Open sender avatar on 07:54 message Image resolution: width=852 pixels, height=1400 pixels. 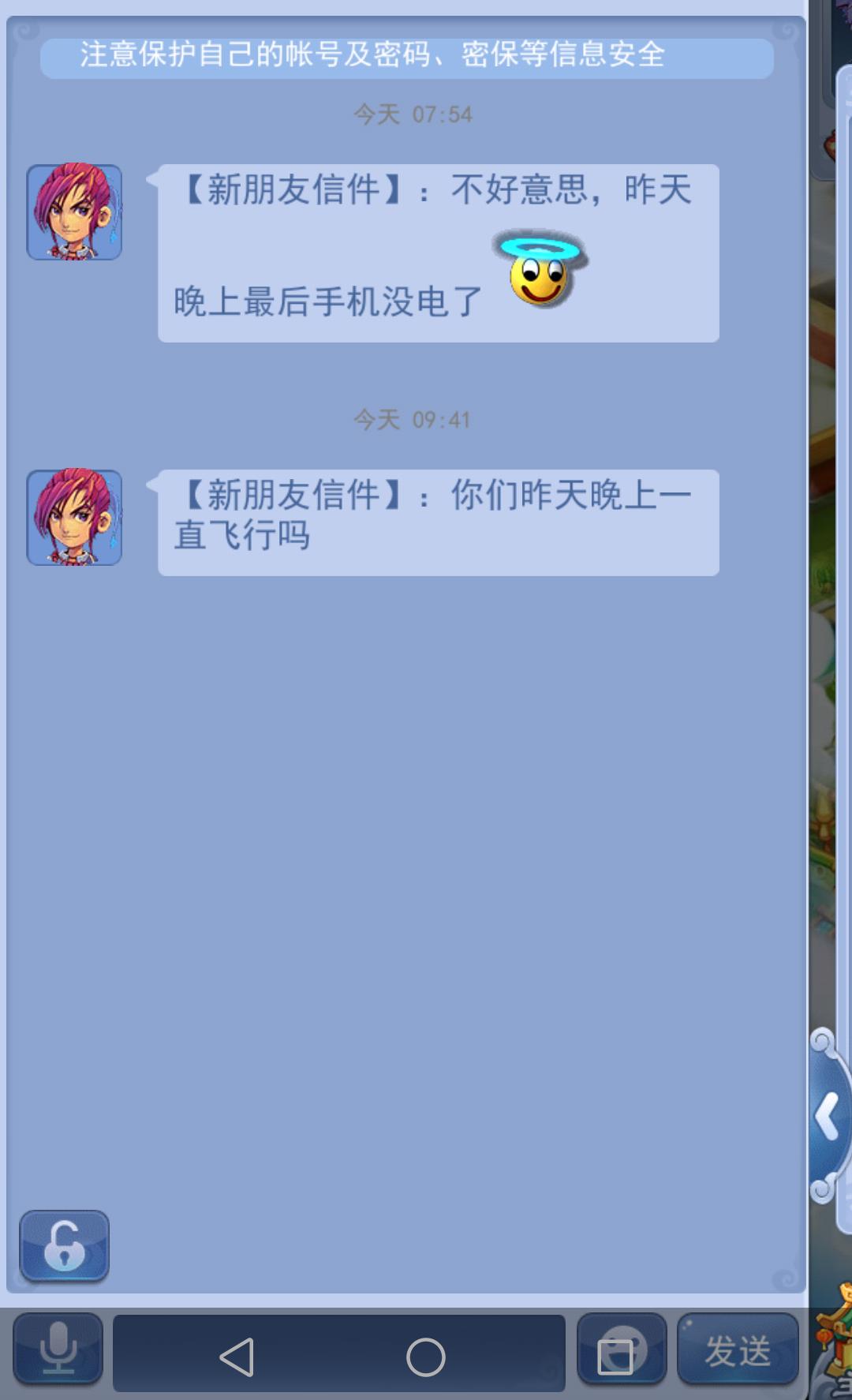click(x=74, y=212)
